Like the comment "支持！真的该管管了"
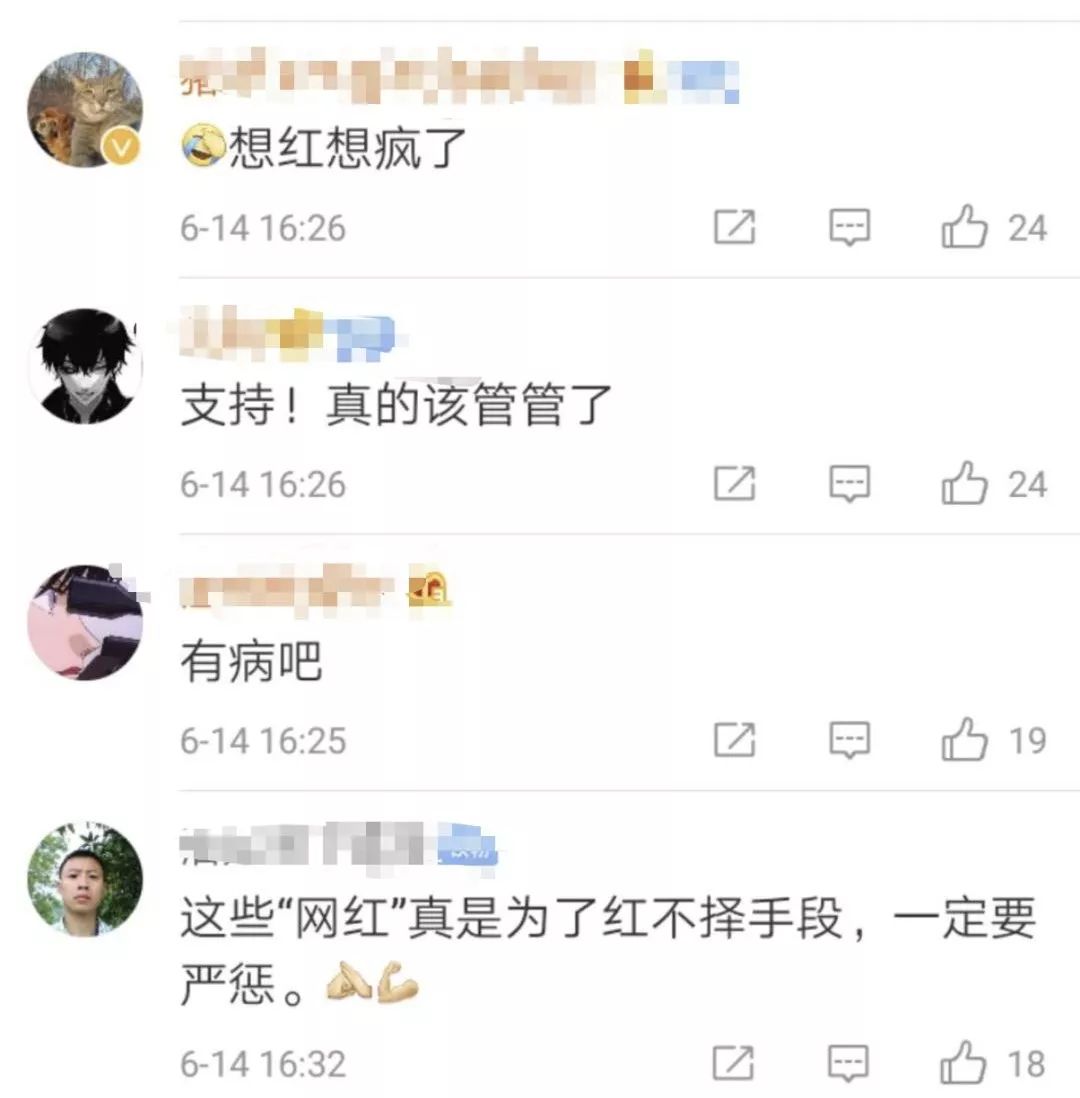The width and height of the screenshot is (1080, 1098). [x=965, y=484]
